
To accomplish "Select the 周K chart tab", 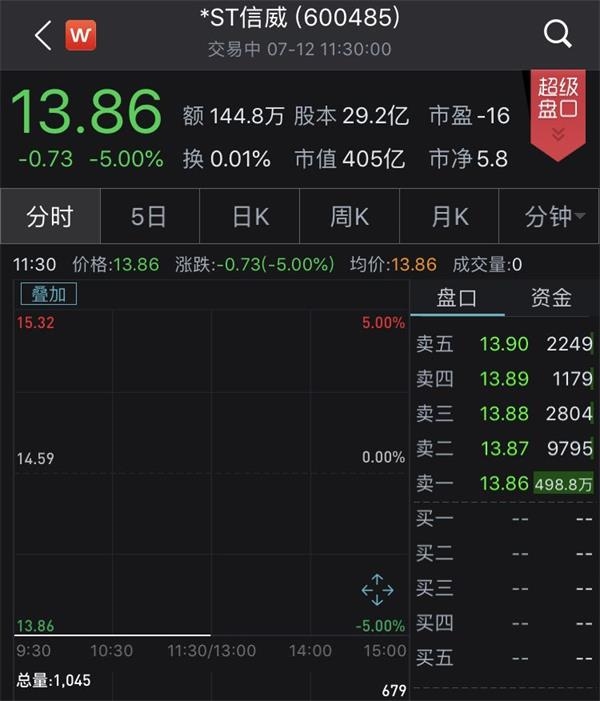I will pos(350,216).
